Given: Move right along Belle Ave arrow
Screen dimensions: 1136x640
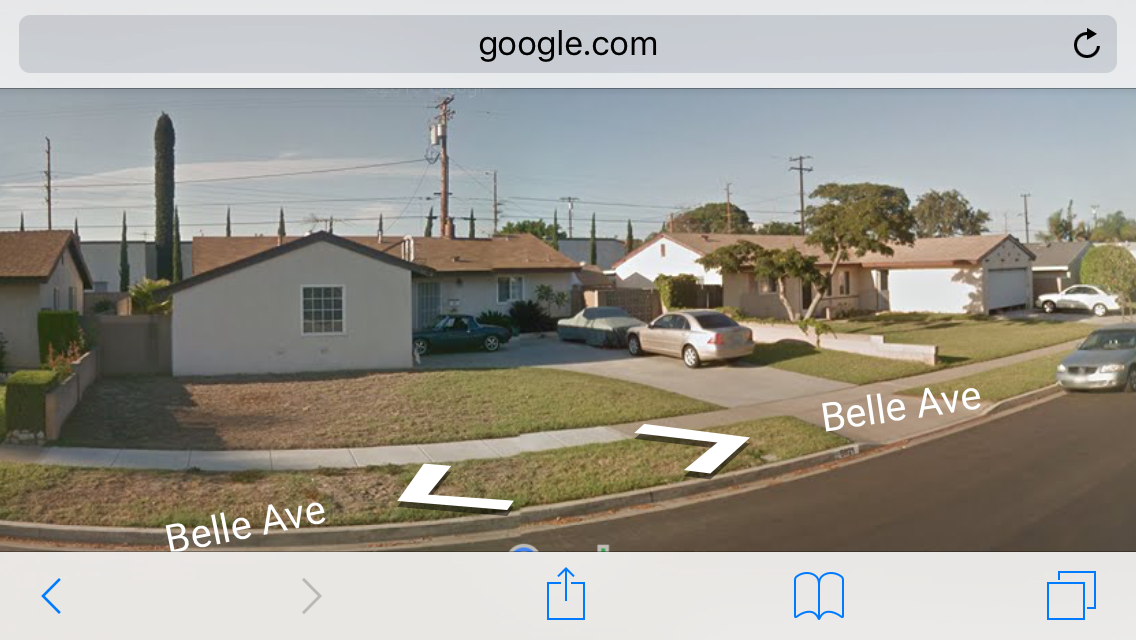Looking at the screenshot, I should click(700, 447).
